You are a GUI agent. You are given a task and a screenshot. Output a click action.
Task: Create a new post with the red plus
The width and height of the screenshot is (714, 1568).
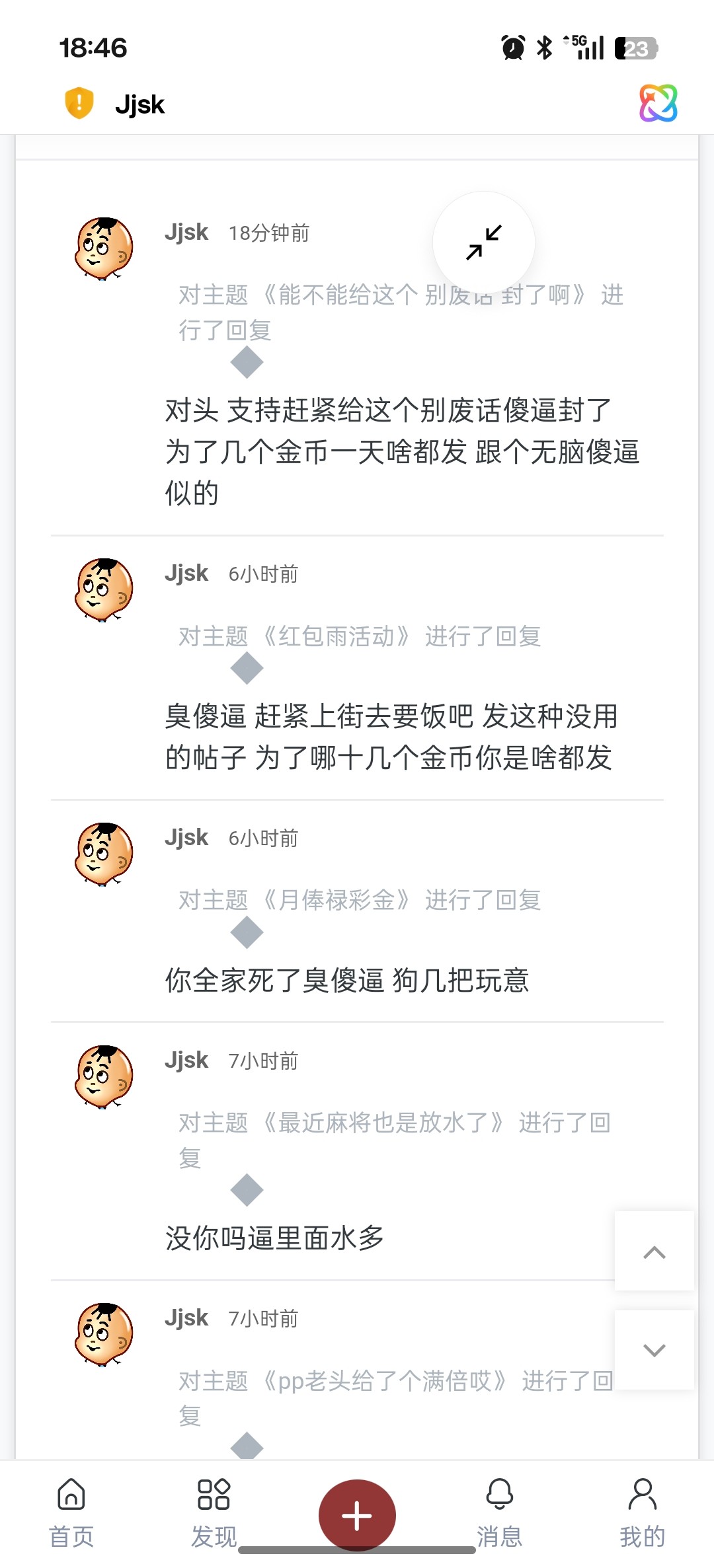pyautogui.click(x=357, y=1514)
